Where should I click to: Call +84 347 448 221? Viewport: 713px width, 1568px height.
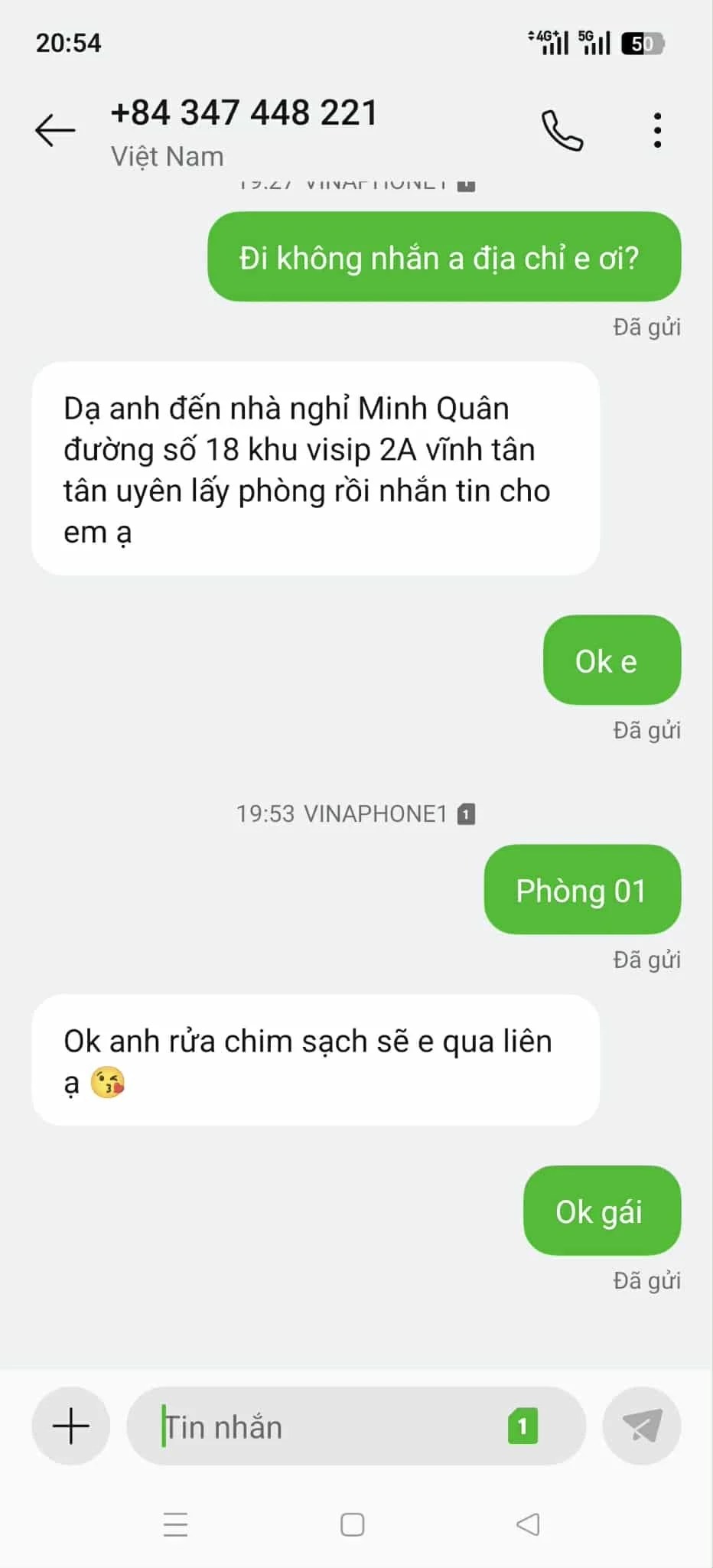(562, 131)
